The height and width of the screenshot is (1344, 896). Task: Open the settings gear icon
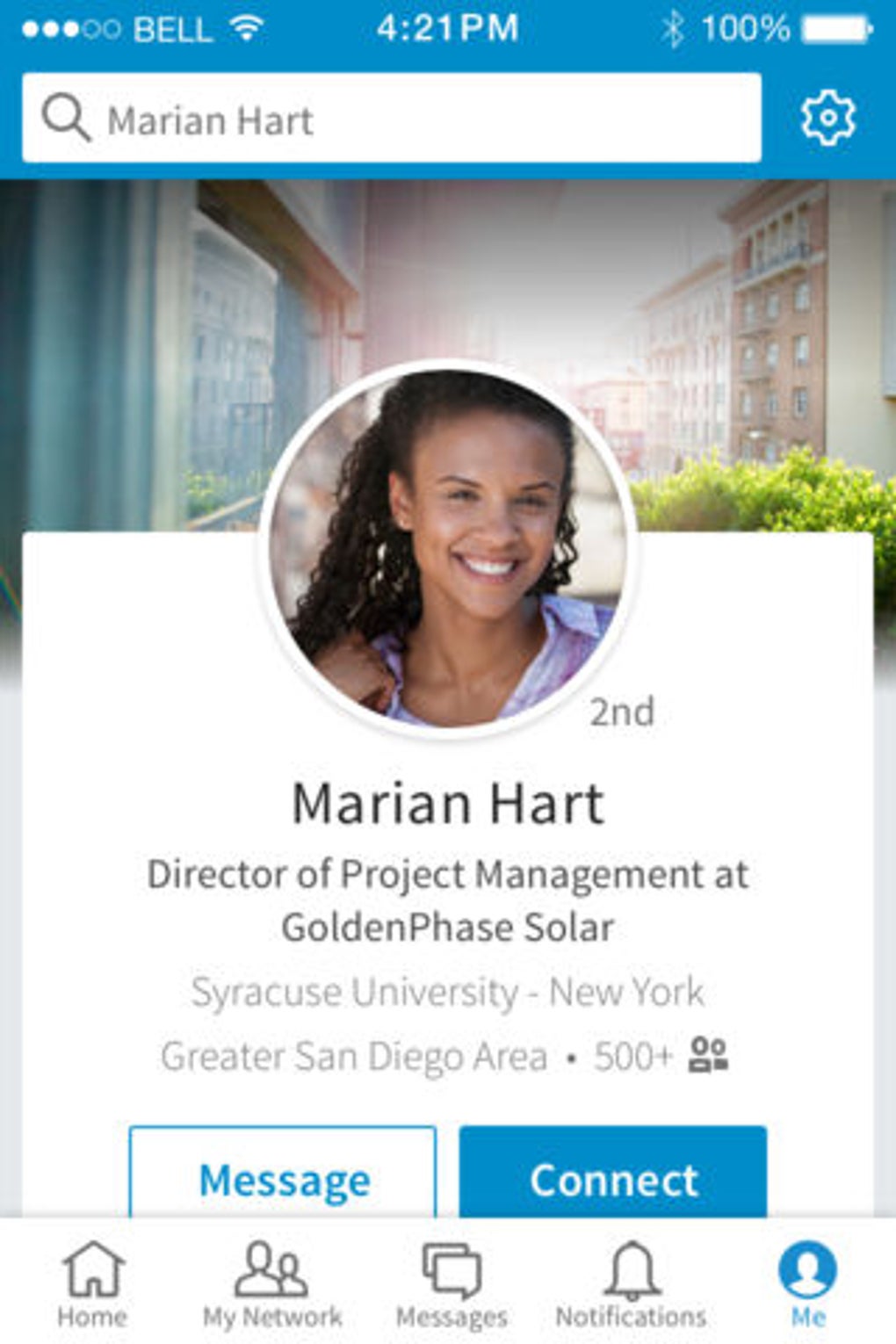point(827,118)
